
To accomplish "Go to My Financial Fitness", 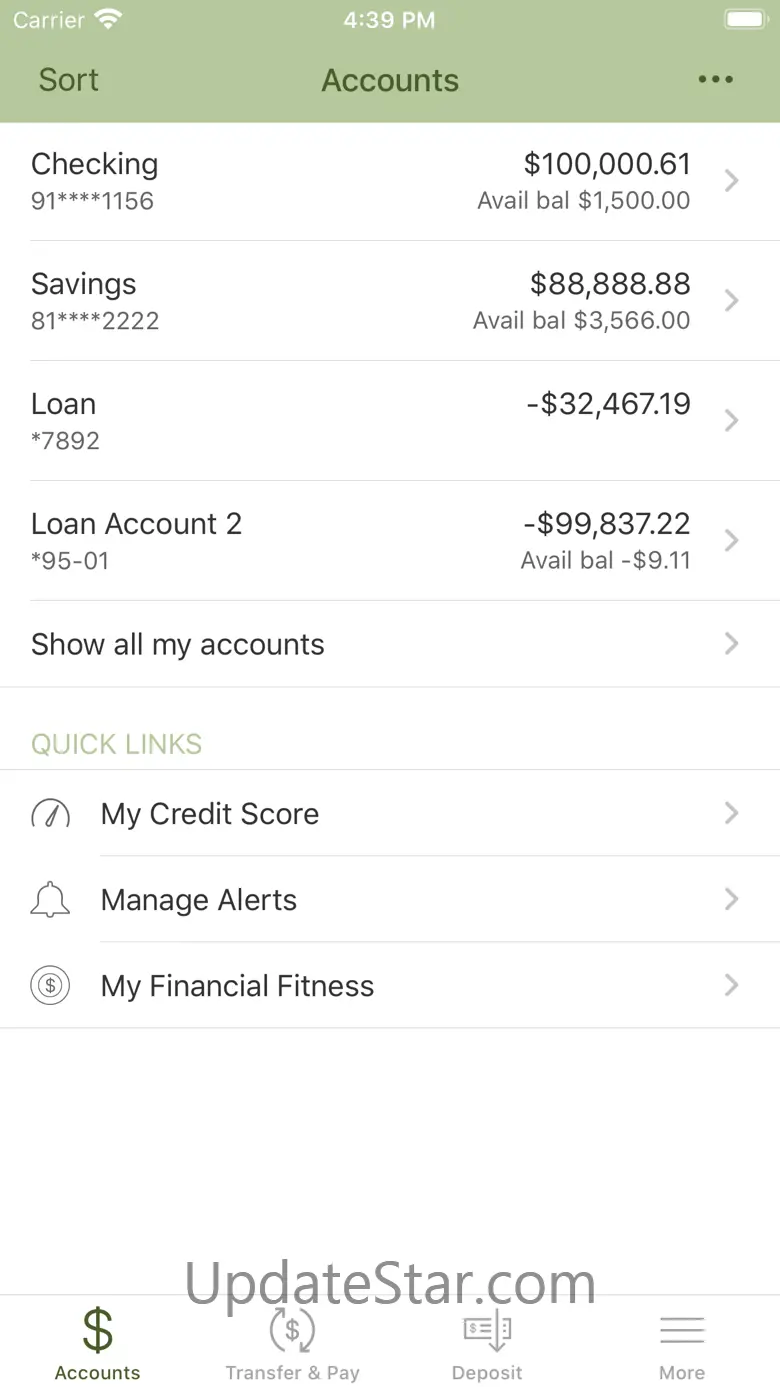I will pos(390,986).
